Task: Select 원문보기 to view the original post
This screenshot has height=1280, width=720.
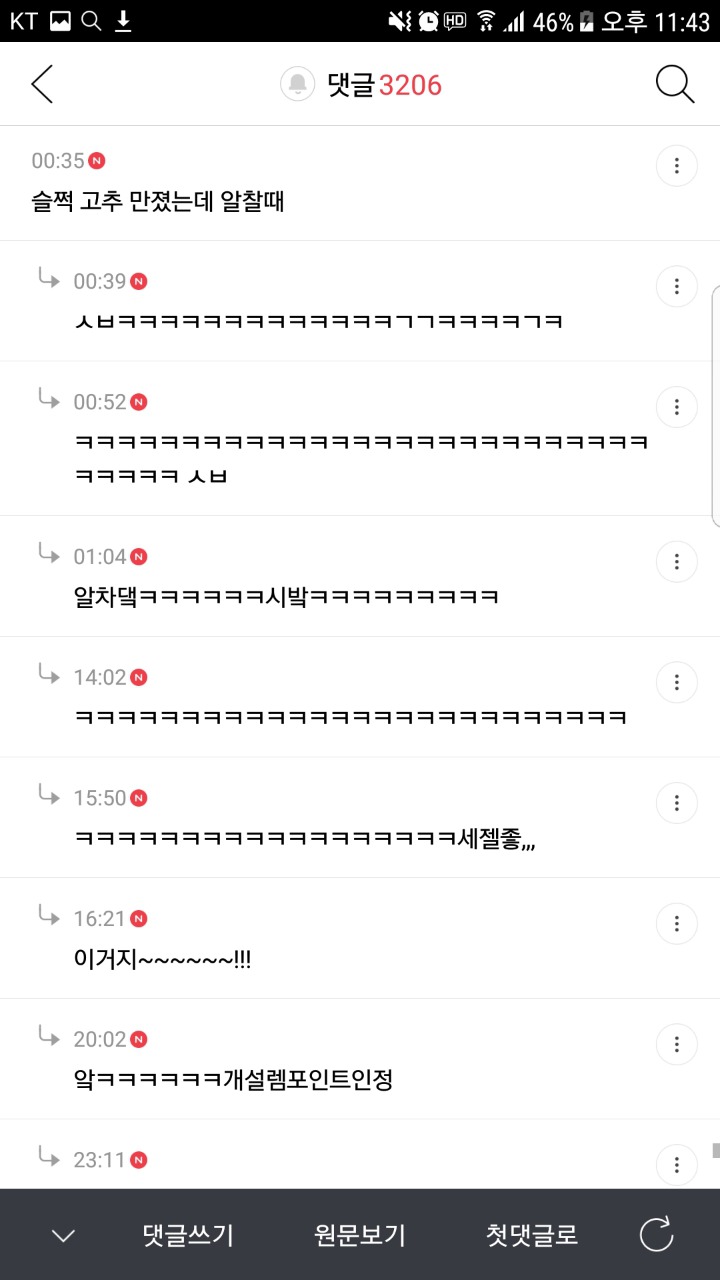Action: coord(360,1236)
